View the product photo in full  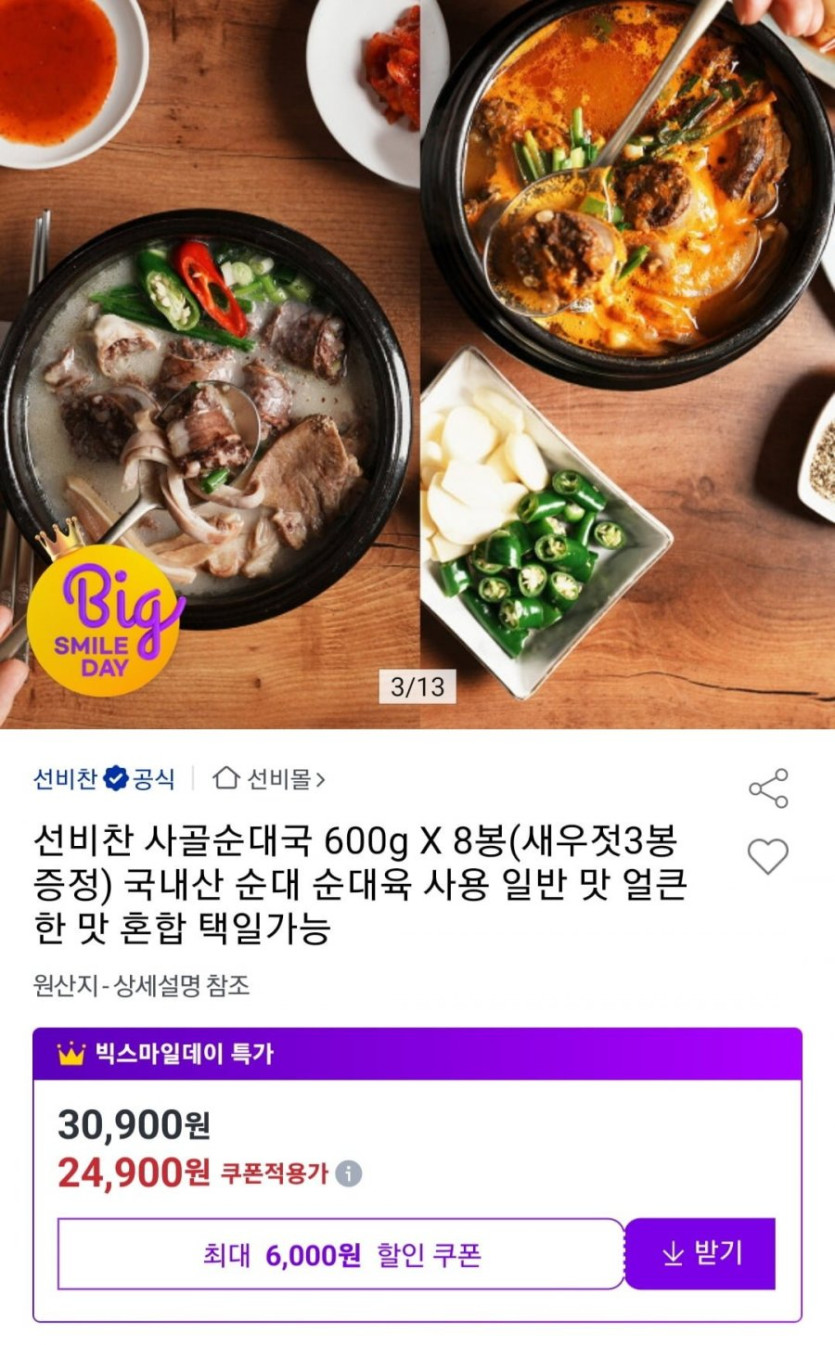coord(417,364)
